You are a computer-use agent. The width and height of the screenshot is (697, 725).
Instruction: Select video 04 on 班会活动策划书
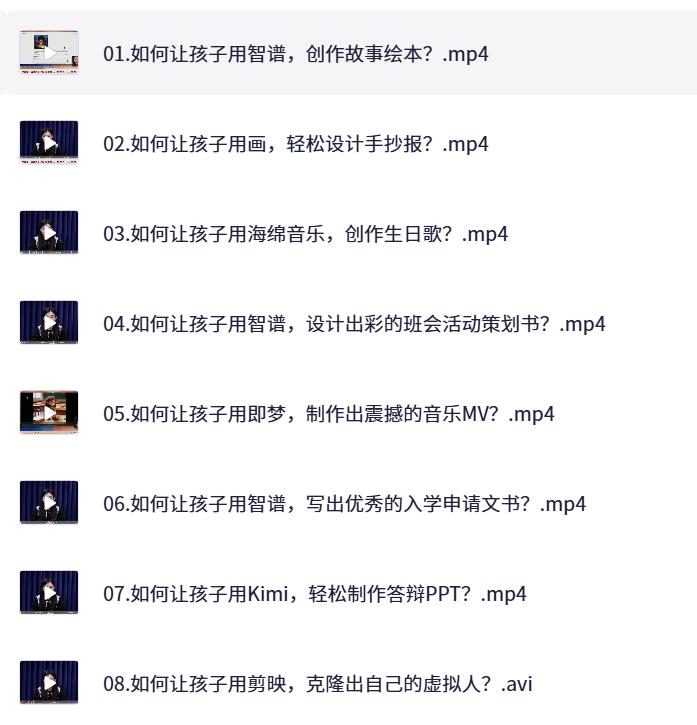(354, 324)
